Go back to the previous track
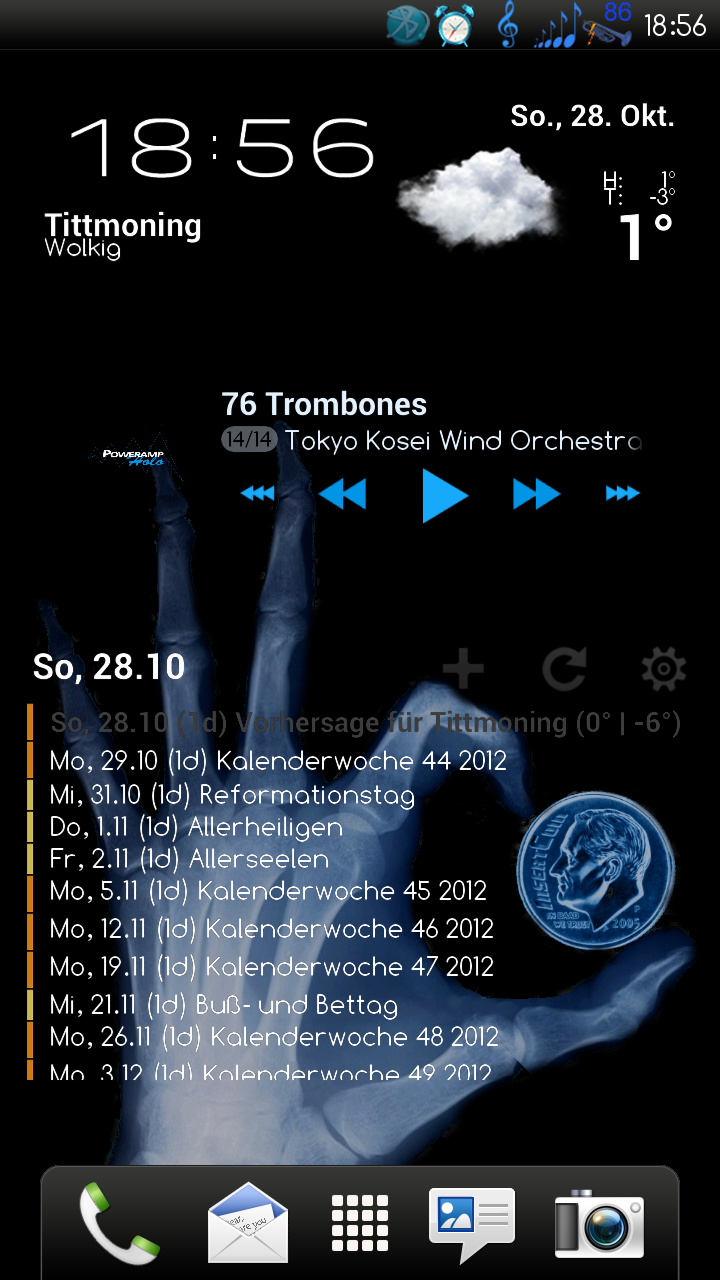 342,494
